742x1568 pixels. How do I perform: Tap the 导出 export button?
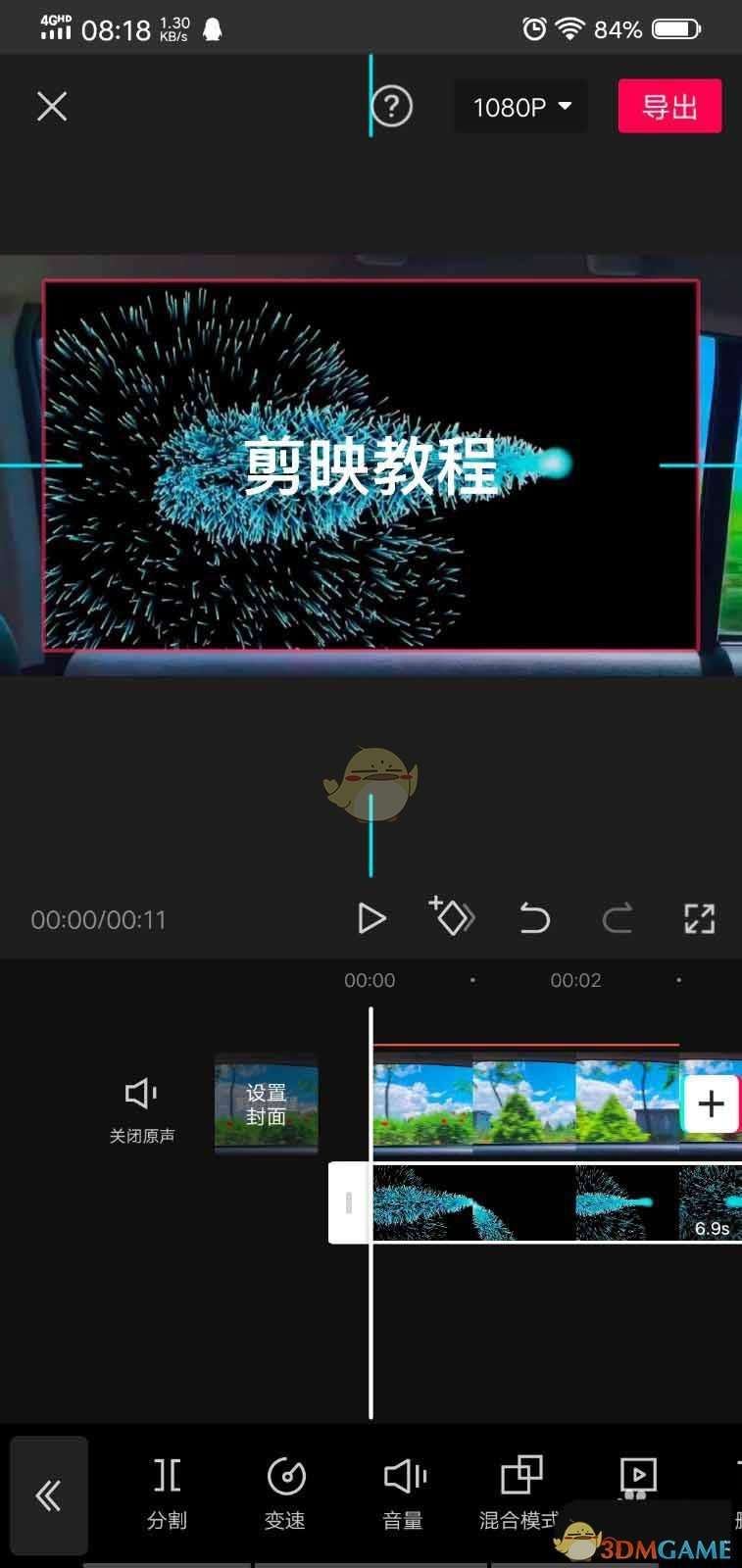(669, 106)
